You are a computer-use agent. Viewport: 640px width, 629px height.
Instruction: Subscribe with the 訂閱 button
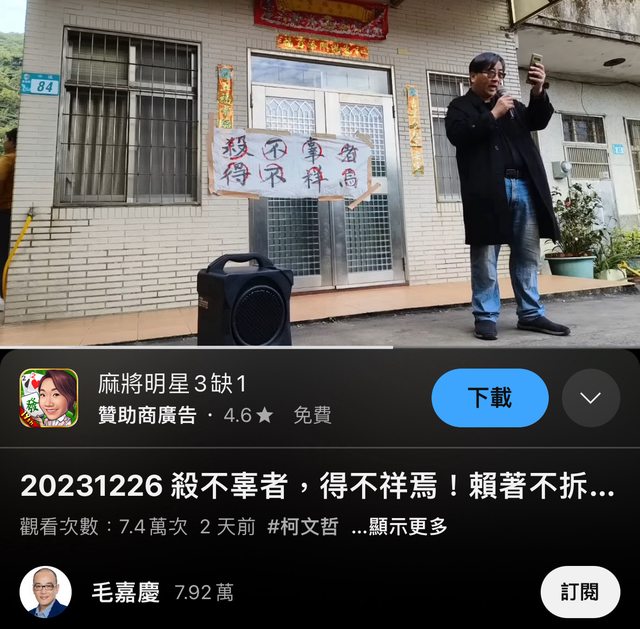[x=580, y=592]
